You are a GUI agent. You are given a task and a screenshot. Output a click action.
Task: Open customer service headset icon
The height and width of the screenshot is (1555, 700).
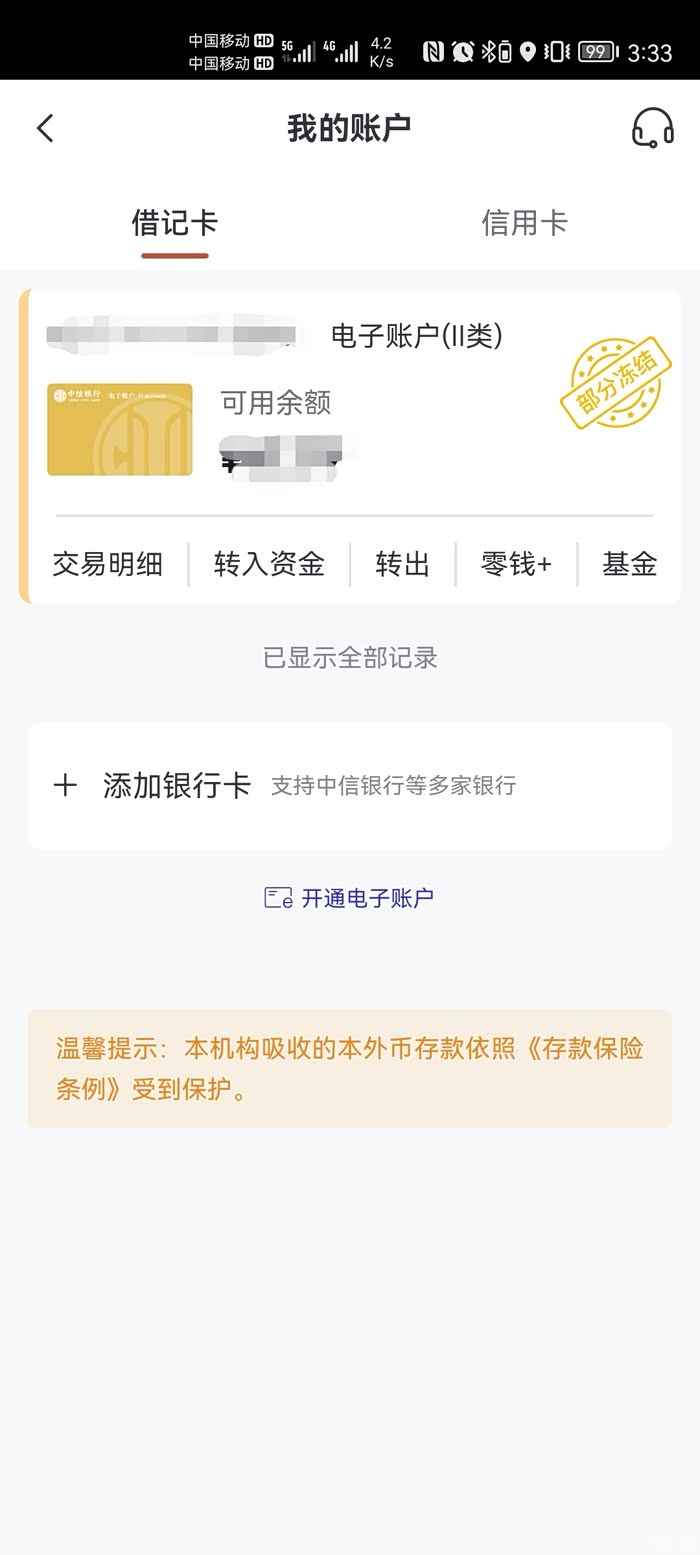(652, 128)
